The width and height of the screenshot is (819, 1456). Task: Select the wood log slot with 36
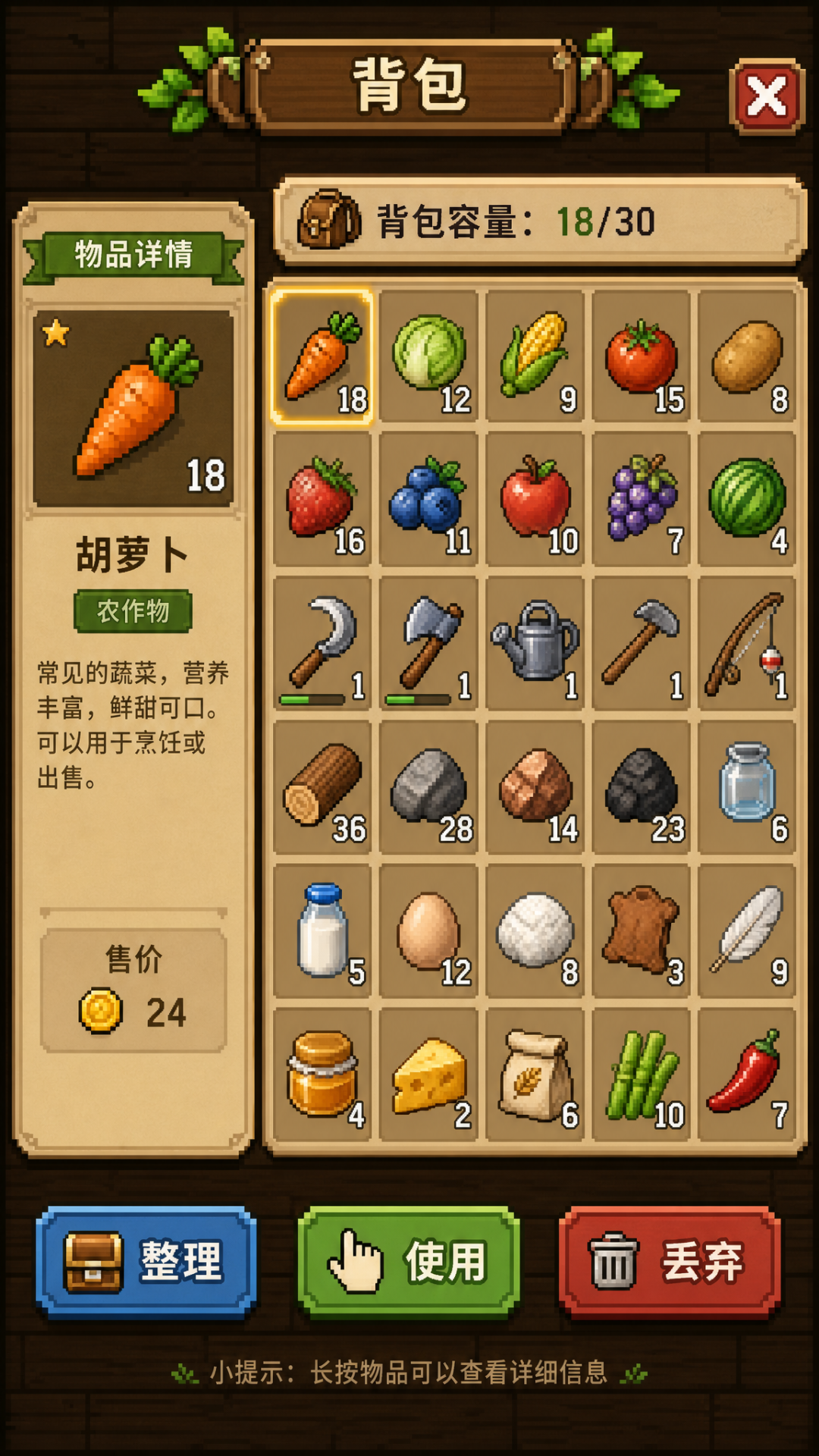322,787
